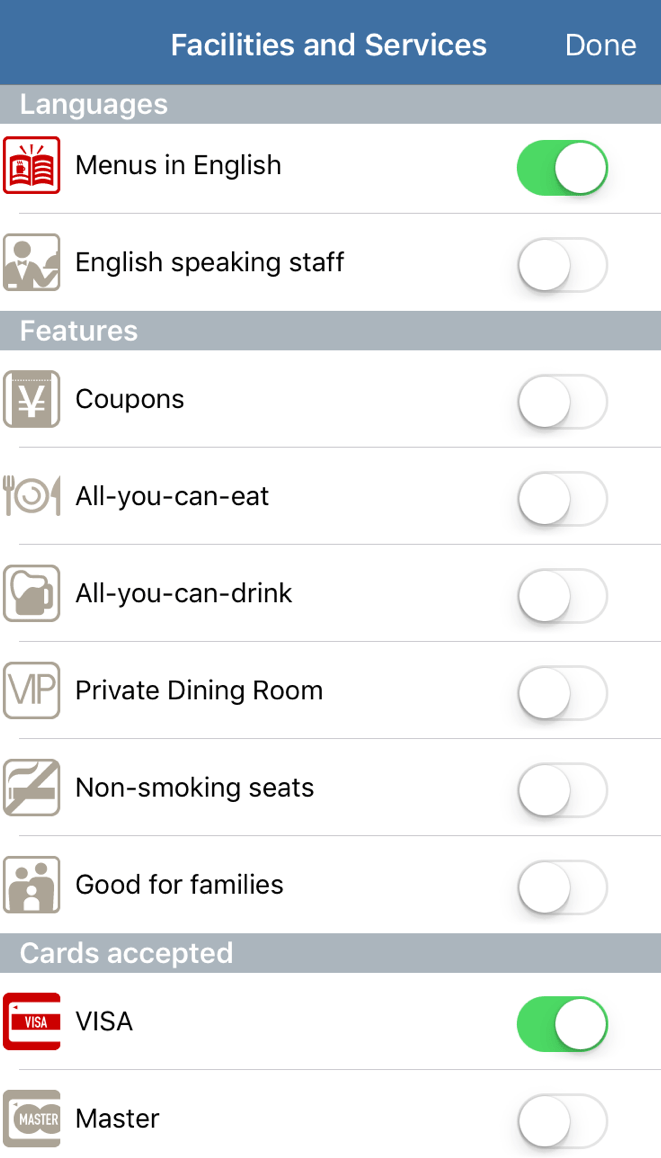
Task: Toggle on Coupons
Action: [562, 402]
